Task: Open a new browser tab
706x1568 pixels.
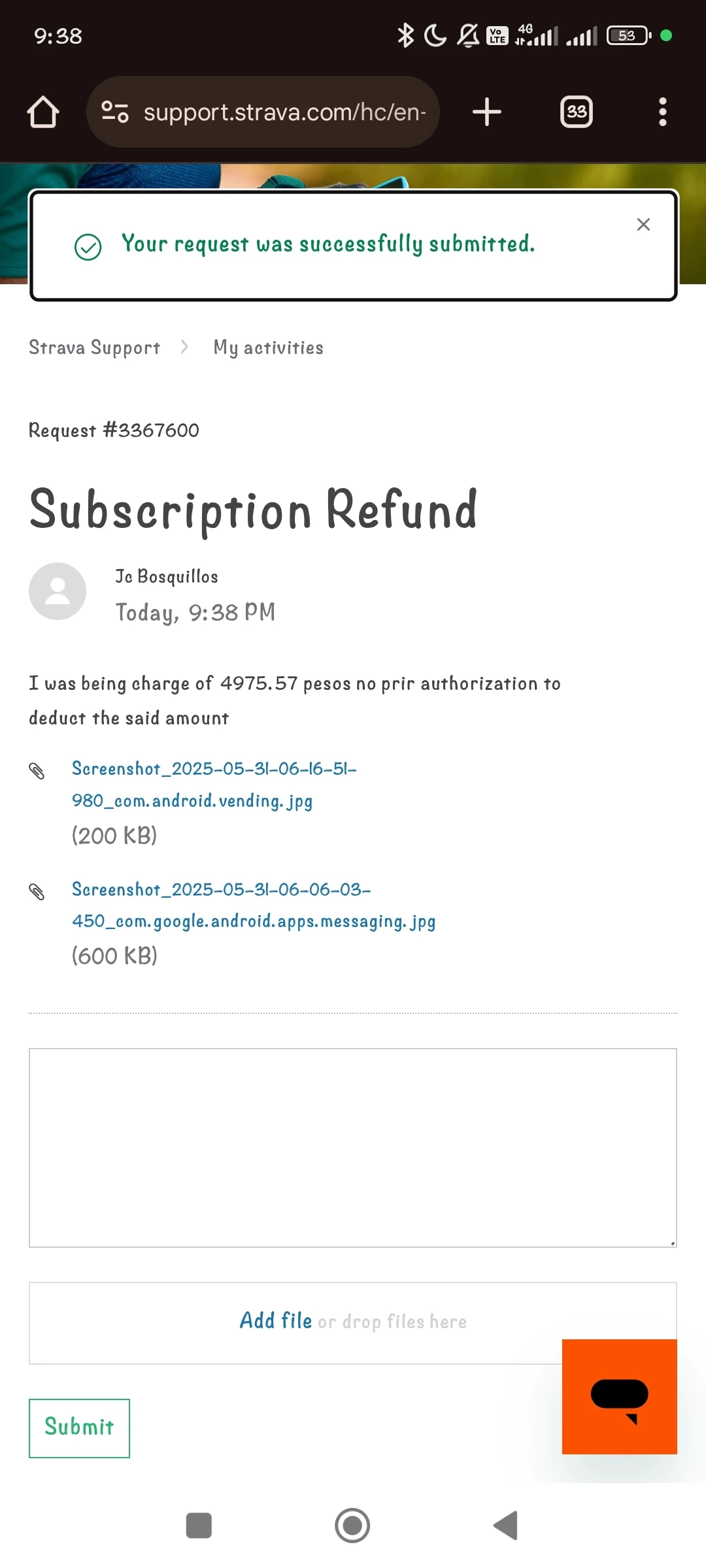Action: click(487, 112)
